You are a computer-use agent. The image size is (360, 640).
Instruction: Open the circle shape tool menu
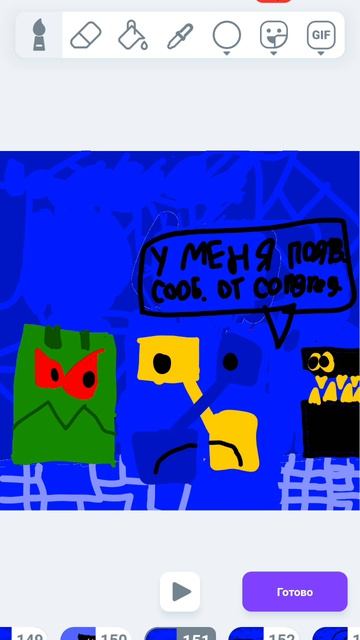pos(227,37)
